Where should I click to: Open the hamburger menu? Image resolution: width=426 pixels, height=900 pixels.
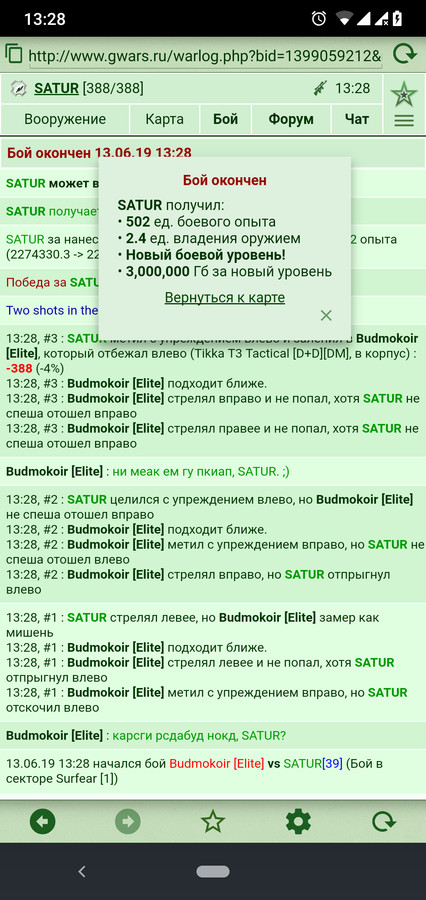(404, 121)
